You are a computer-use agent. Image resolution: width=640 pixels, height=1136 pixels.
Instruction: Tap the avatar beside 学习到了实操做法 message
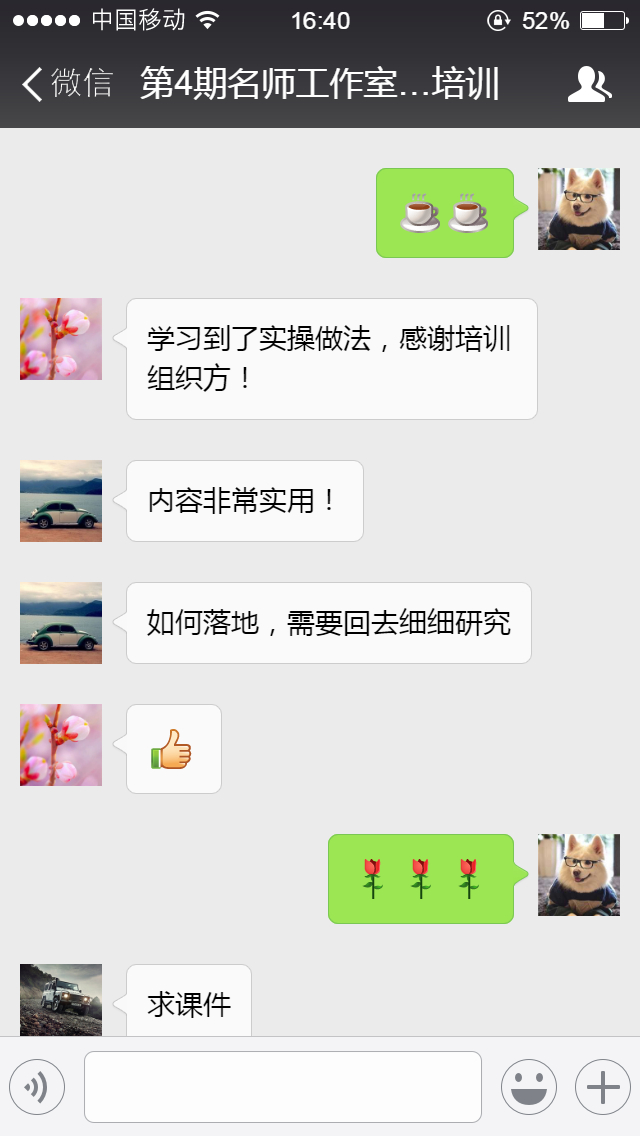61,339
